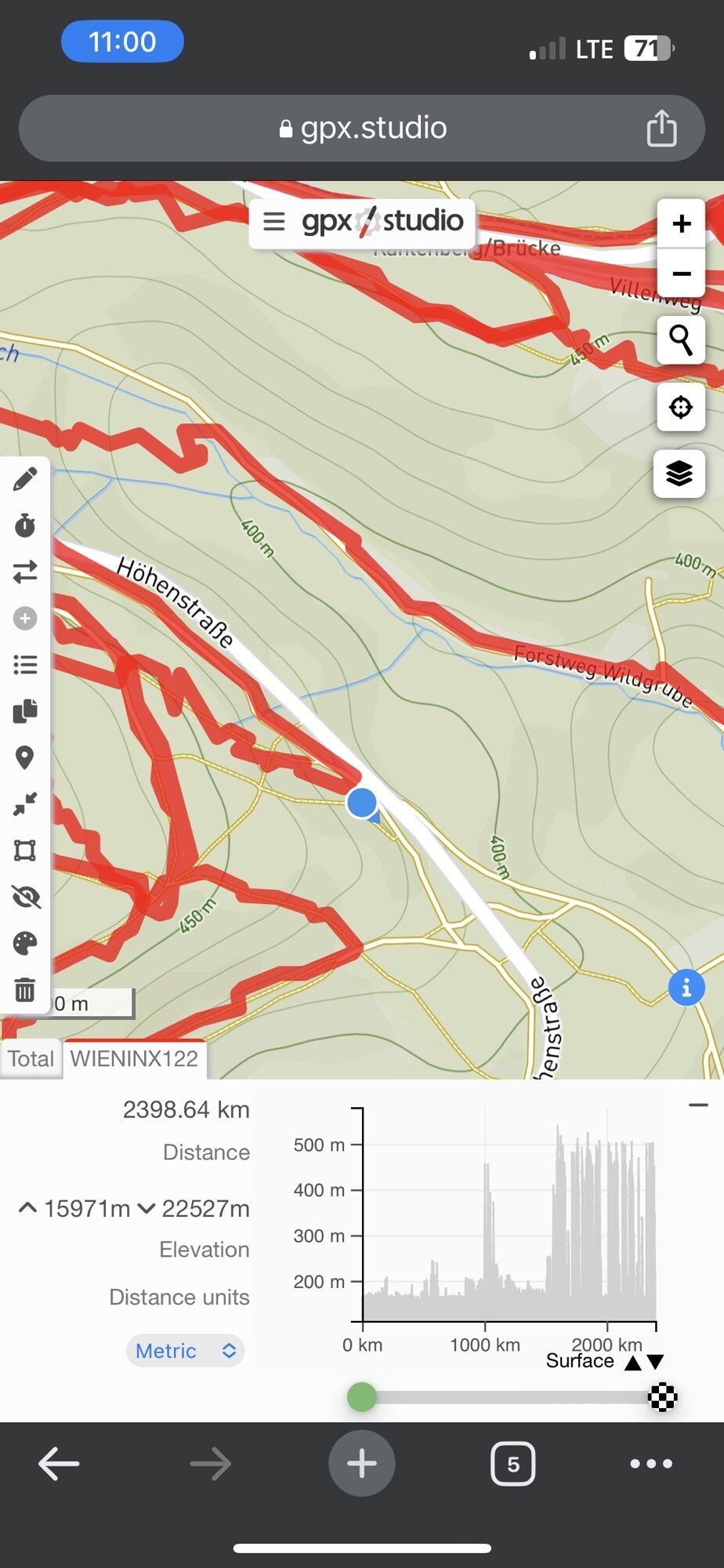The width and height of the screenshot is (724, 1568).
Task: Hide the track using the eye icon
Action: (x=25, y=897)
